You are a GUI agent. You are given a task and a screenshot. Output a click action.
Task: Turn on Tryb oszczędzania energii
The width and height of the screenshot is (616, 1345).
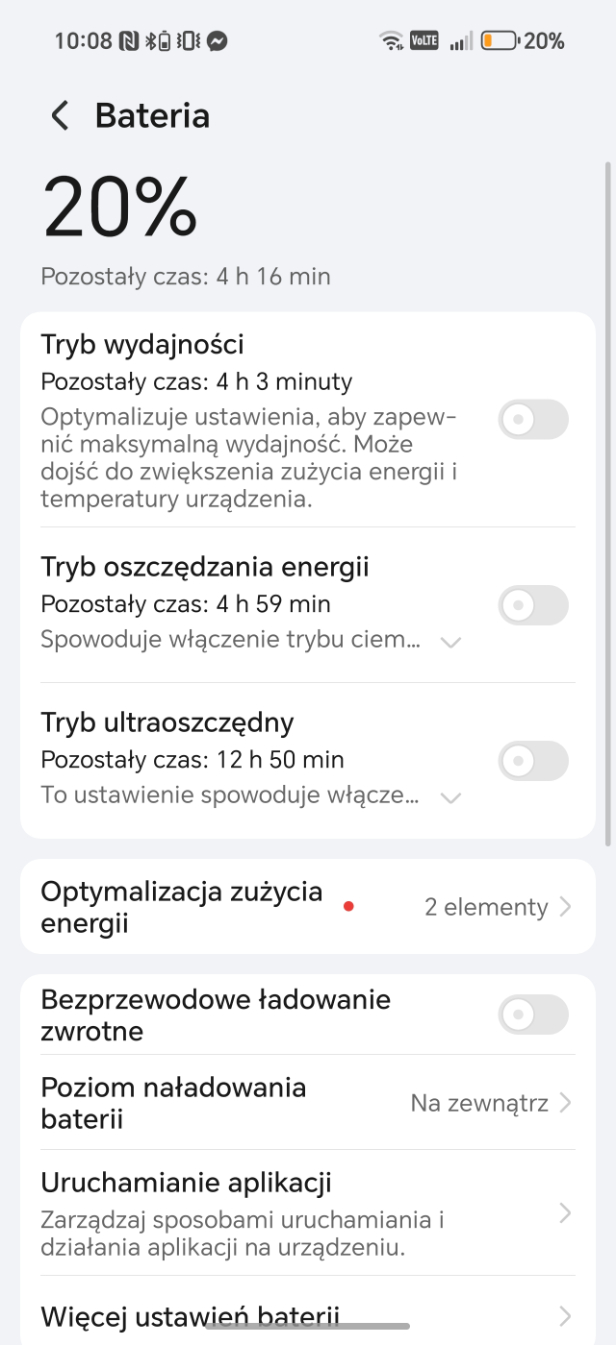tap(532, 605)
